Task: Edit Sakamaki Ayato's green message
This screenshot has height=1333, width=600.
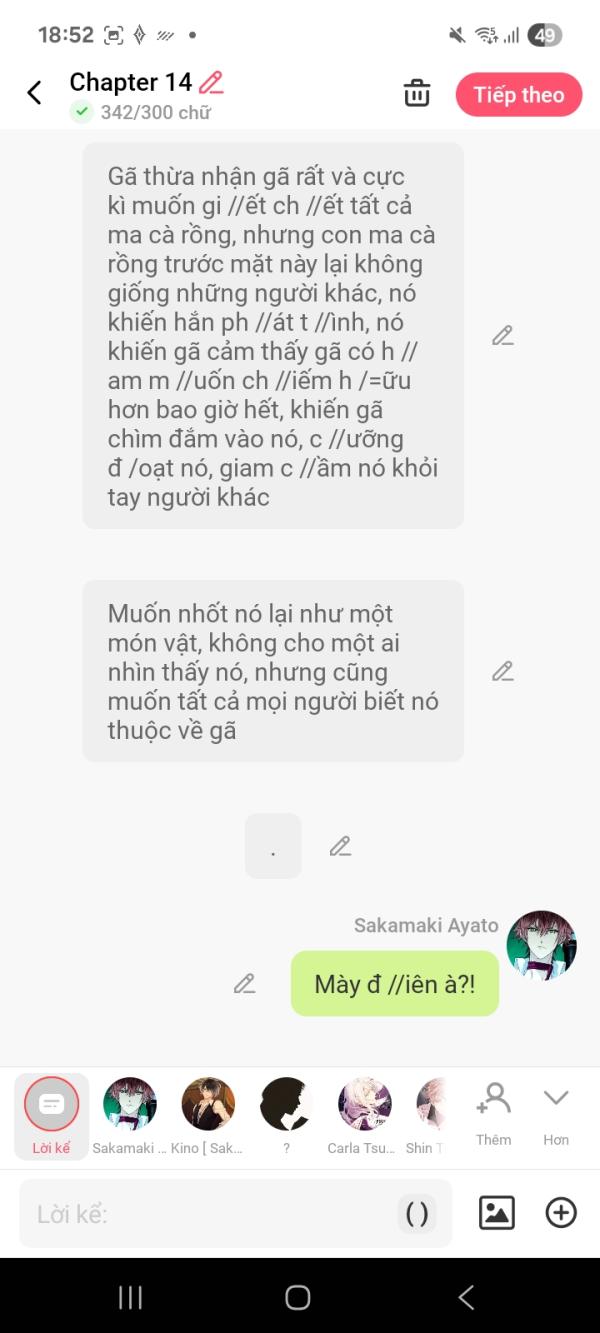Action: coord(244,983)
